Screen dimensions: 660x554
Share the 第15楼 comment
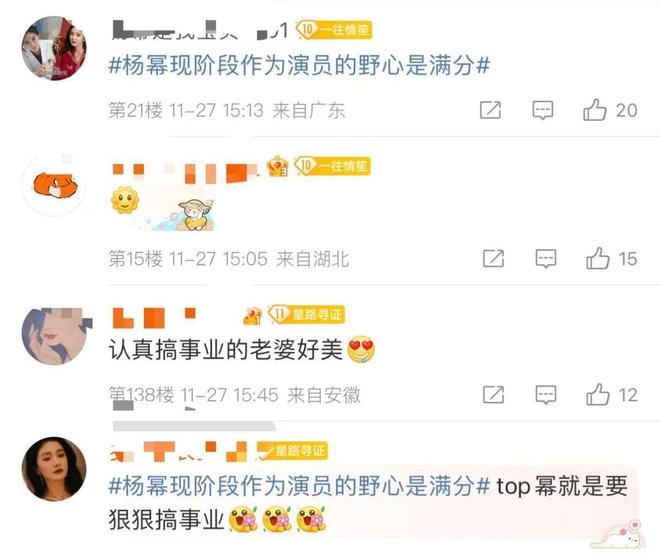(x=493, y=258)
